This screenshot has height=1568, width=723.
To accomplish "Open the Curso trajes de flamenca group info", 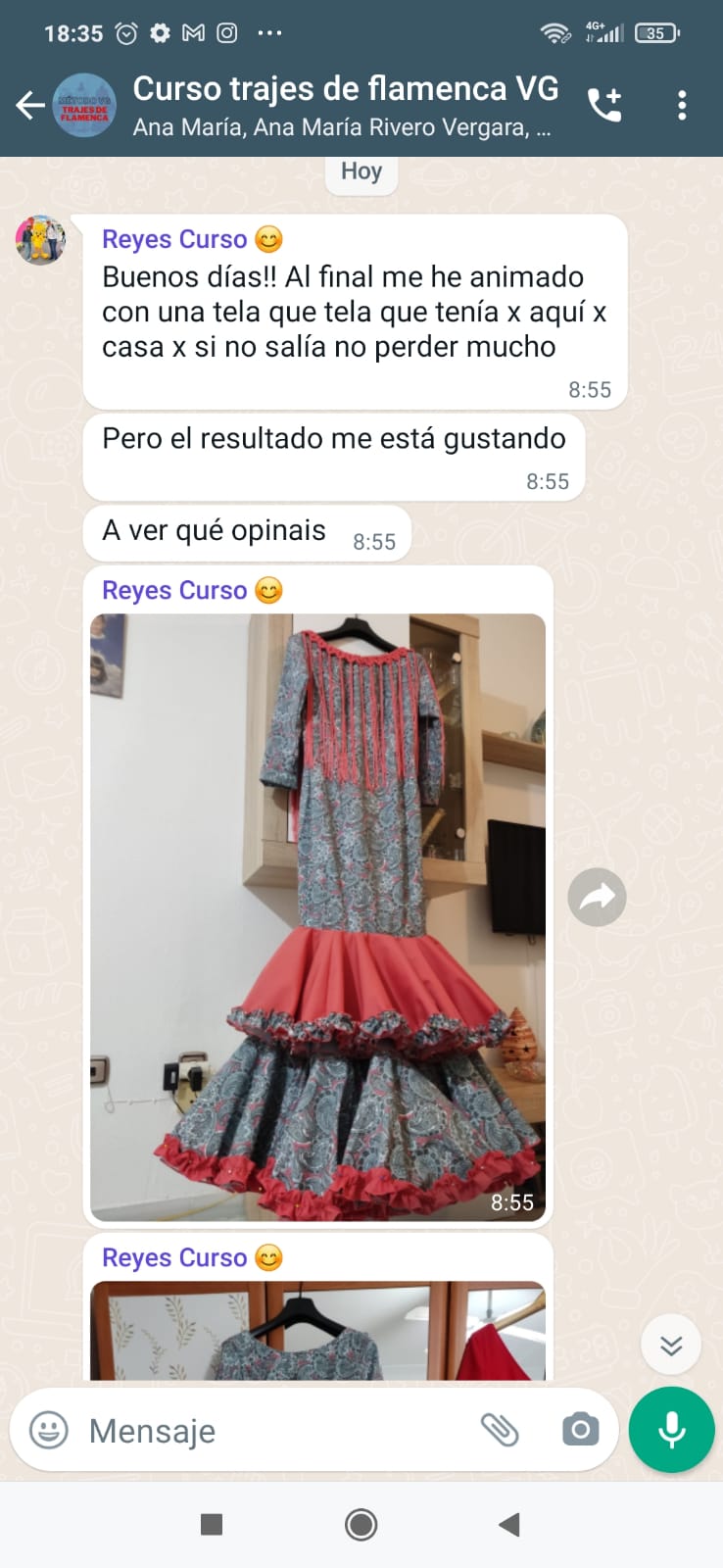I will 345,105.
